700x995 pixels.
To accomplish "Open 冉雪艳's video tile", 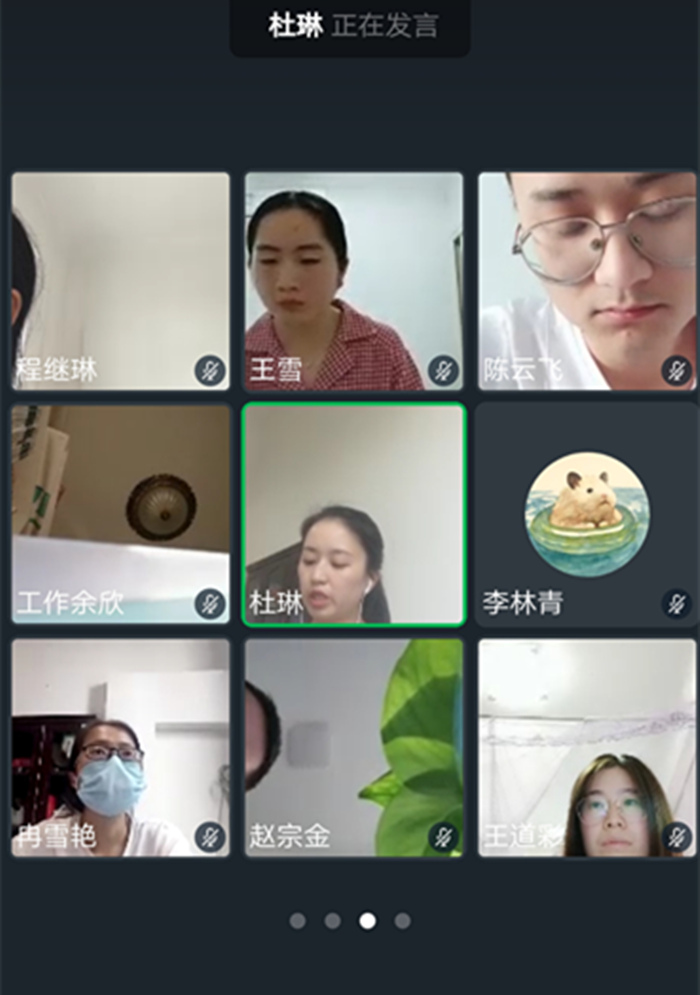I will (x=120, y=748).
